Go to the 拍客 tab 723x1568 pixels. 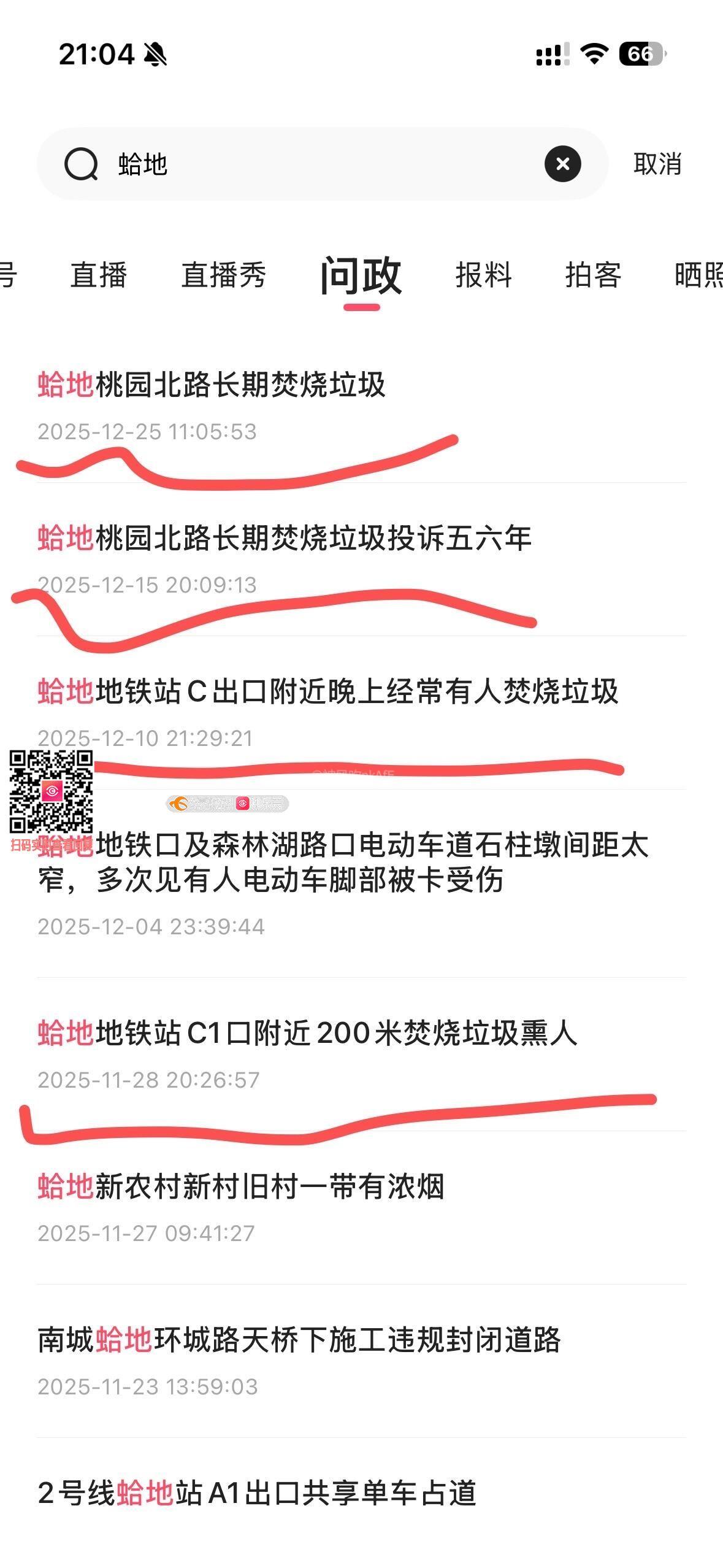pos(593,275)
